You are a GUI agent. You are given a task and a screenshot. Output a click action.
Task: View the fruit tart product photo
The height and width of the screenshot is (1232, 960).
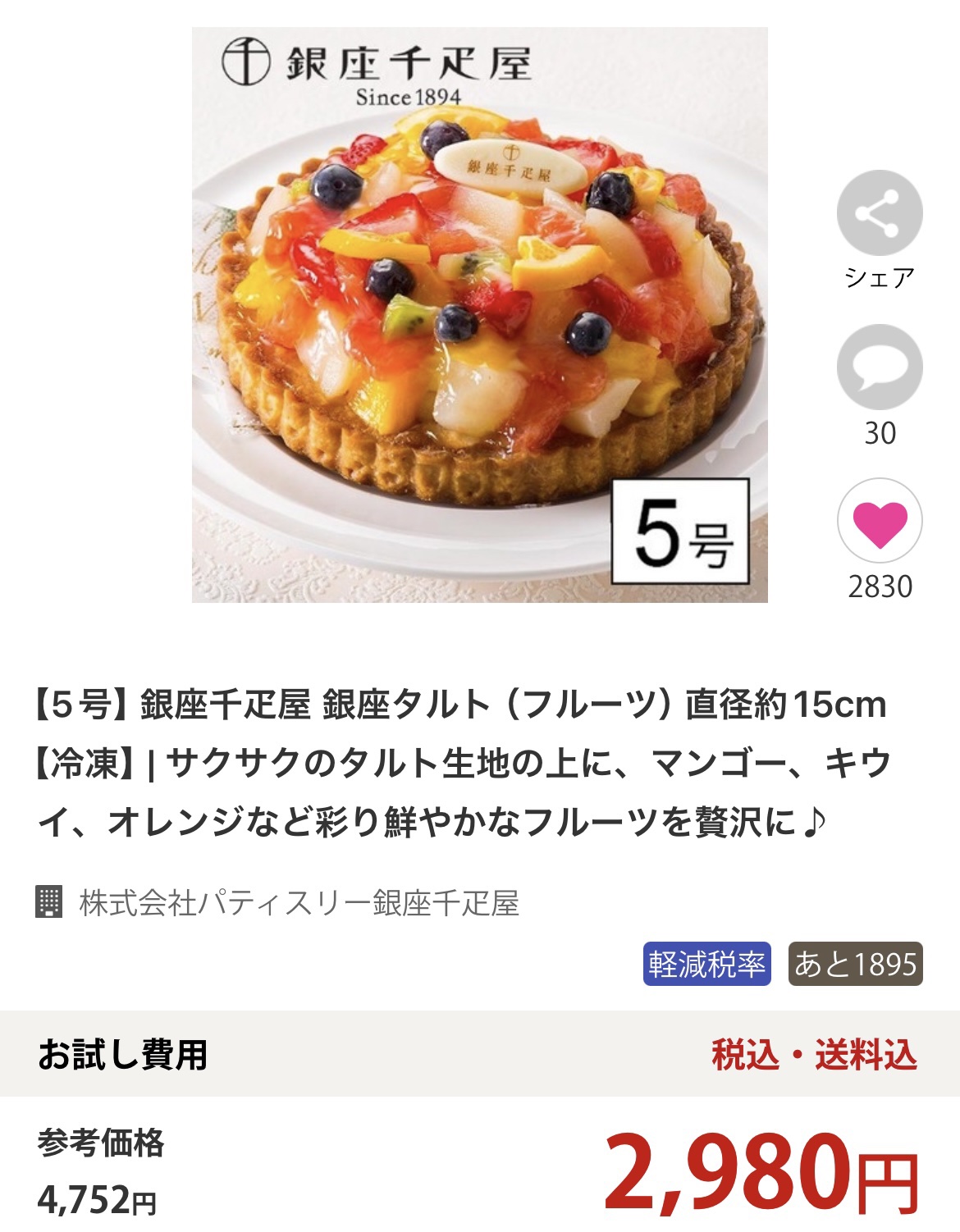coord(479,315)
